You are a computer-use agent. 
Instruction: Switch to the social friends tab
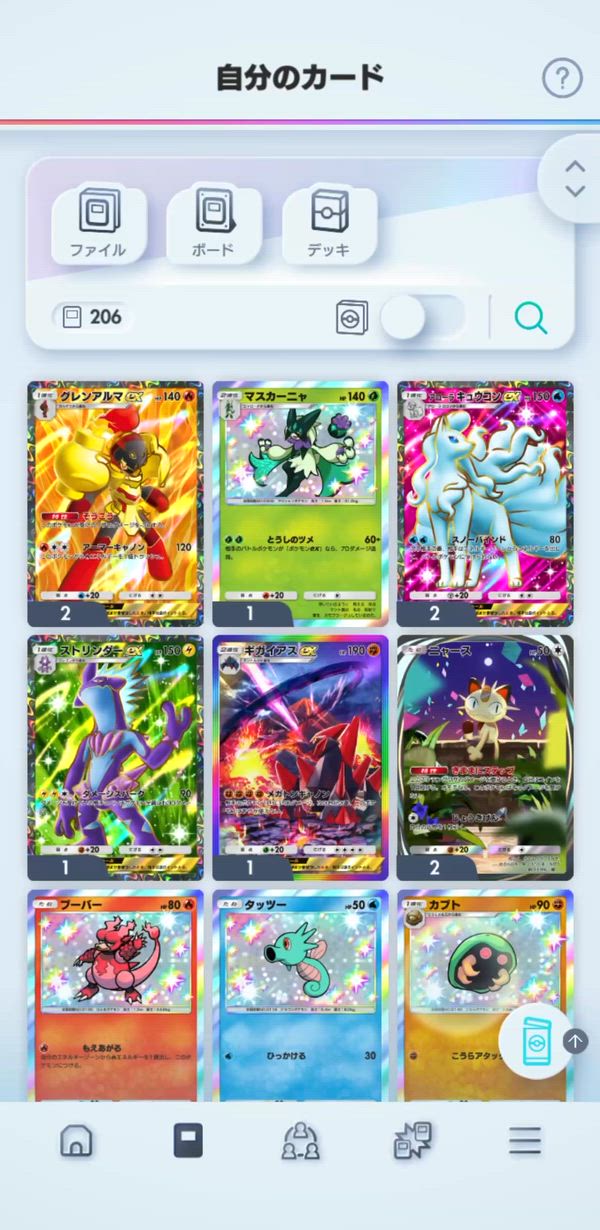pos(301,1140)
